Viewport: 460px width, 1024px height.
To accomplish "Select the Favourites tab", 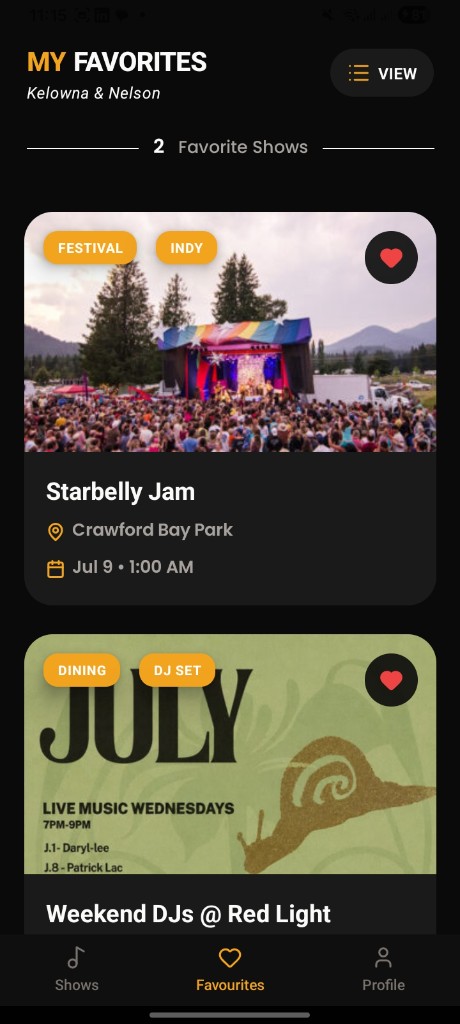I will [230, 970].
